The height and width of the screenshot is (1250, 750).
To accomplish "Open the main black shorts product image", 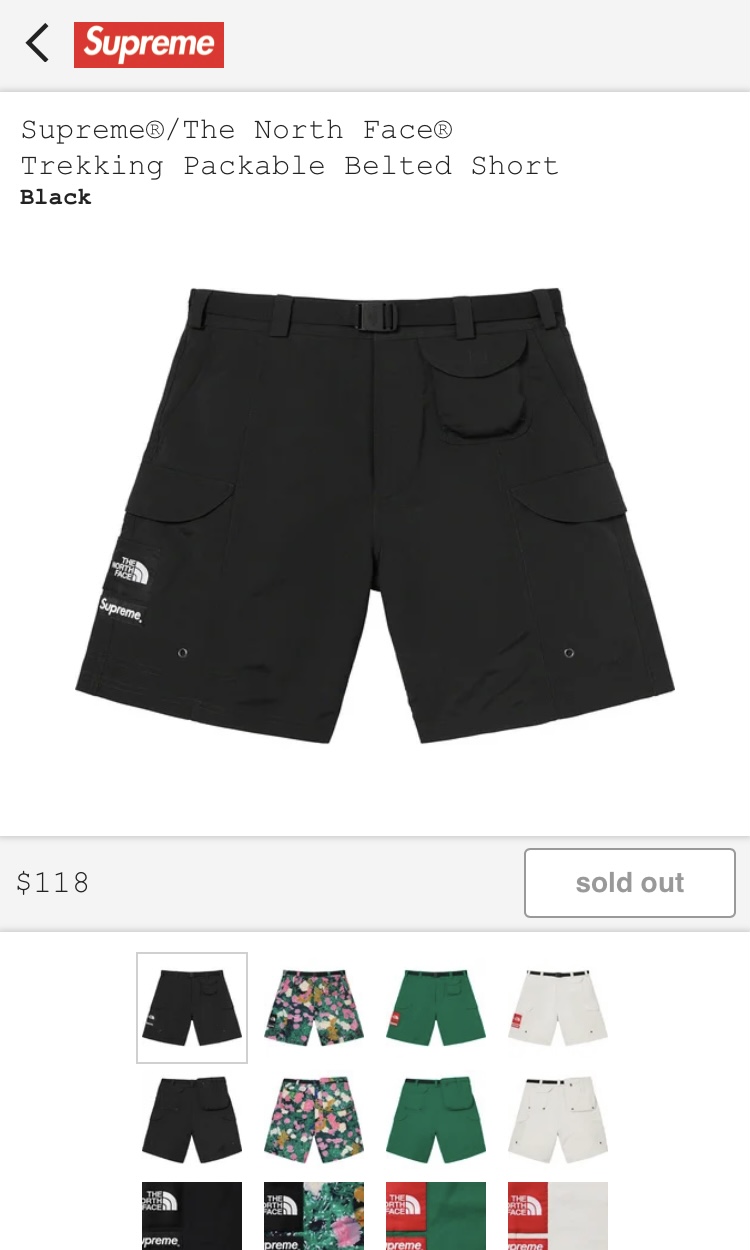I will click(x=375, y=516).
